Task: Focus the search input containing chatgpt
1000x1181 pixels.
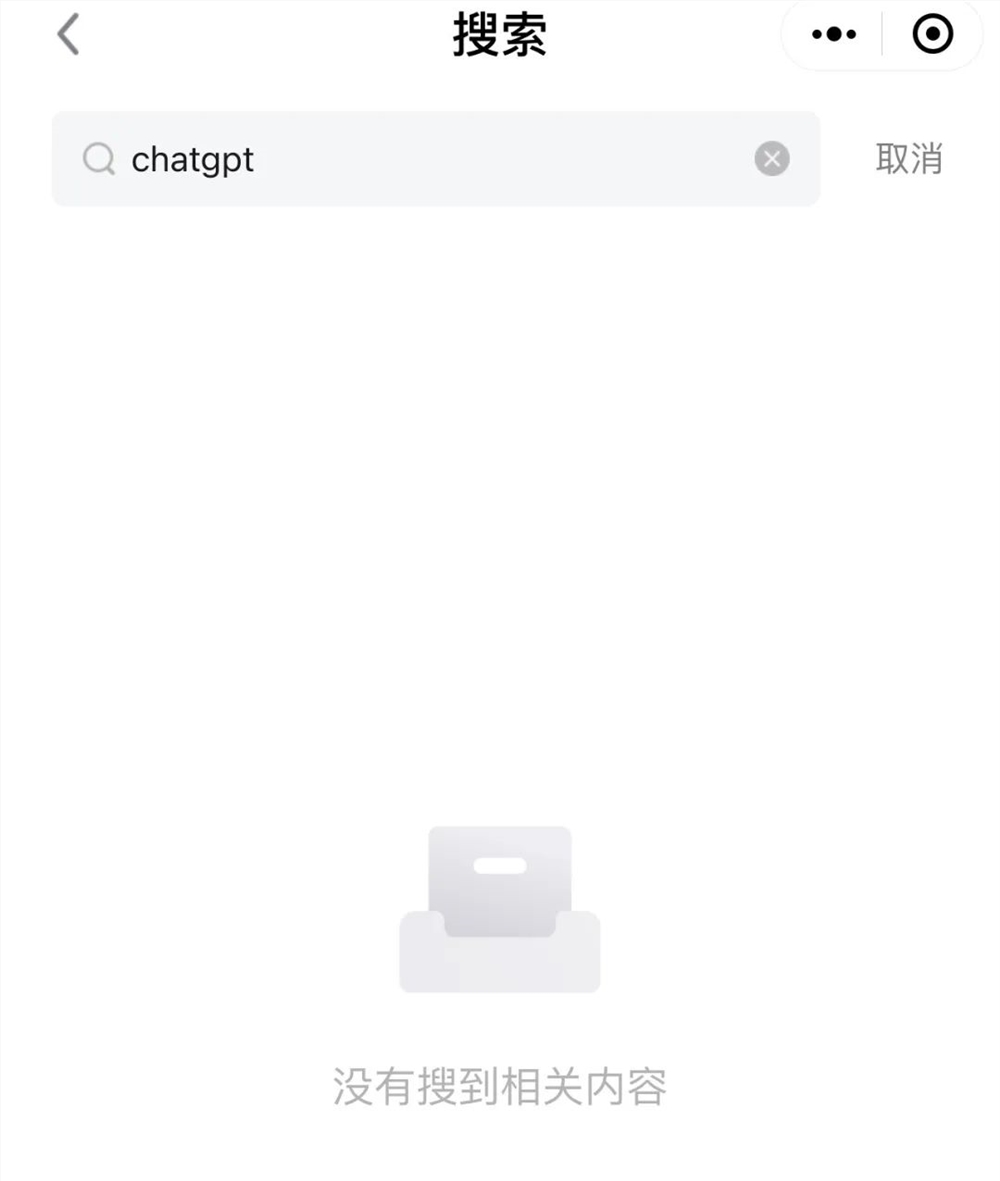Action: pos(400,159)
